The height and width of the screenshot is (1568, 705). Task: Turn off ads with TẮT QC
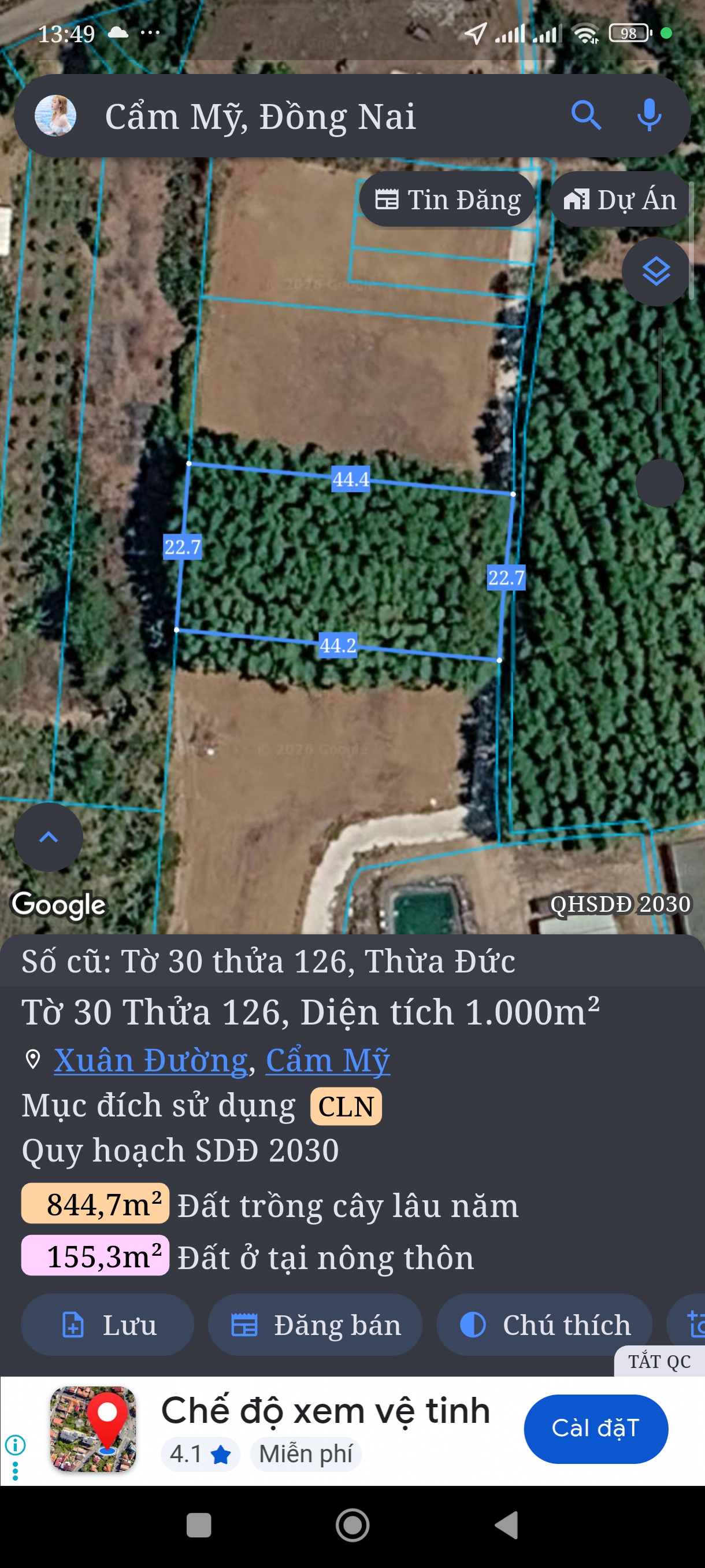(659, 1361)
